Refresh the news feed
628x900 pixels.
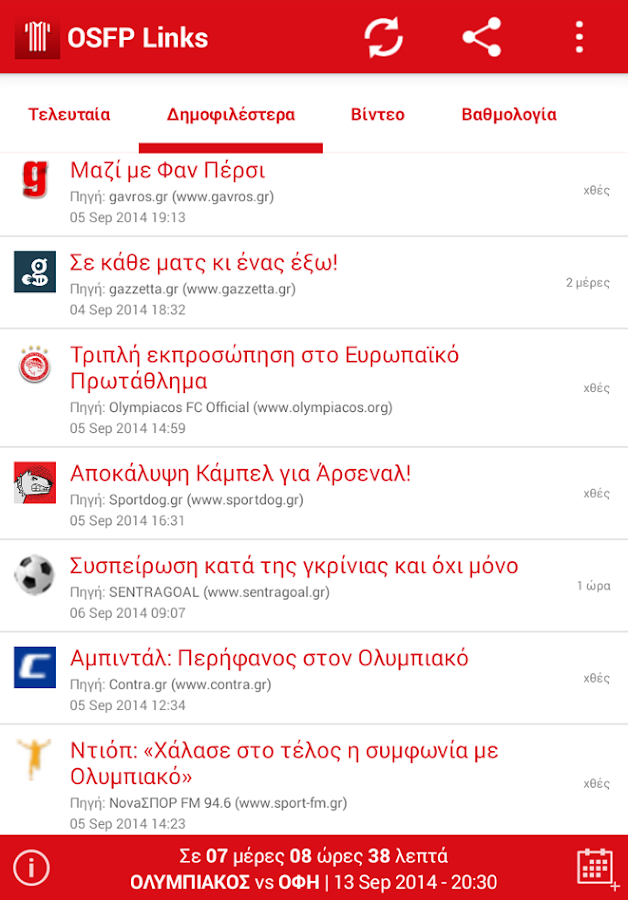(x=383, y=38)
